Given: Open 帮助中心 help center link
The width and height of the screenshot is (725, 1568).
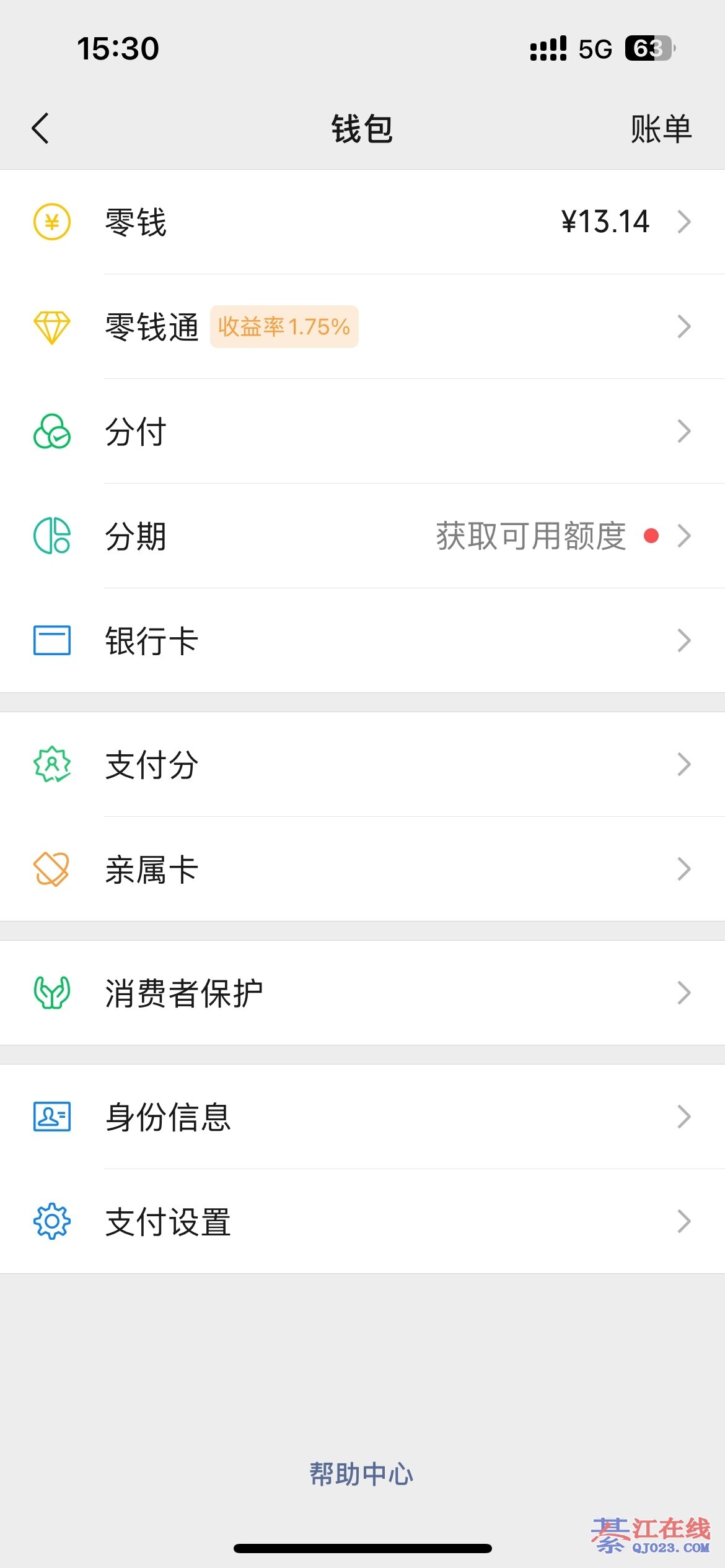Looking at the screenshot, I should pos(362,1474).
